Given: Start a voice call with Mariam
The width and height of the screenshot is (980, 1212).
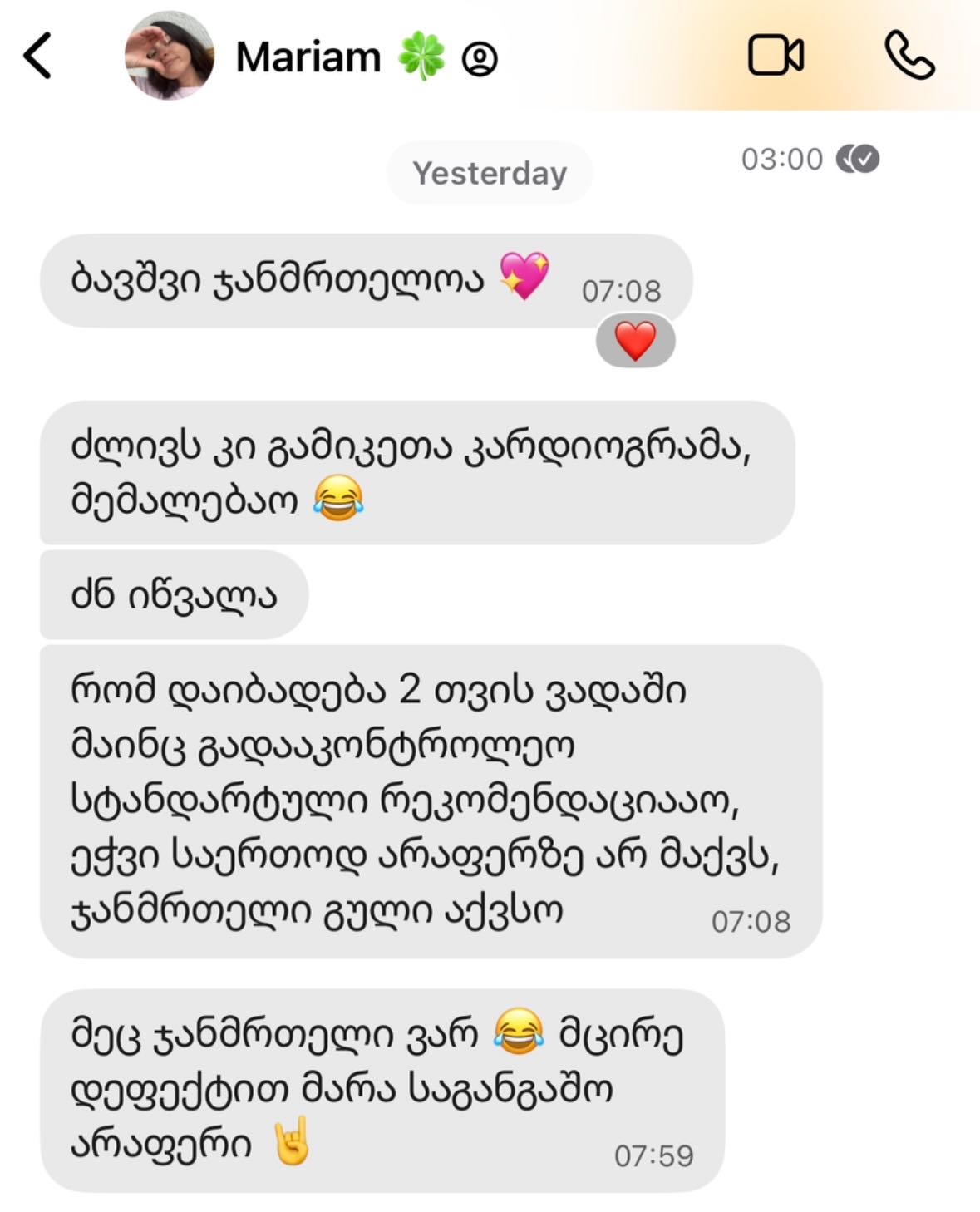Looking at the screenshot, I should coord(909,56).
